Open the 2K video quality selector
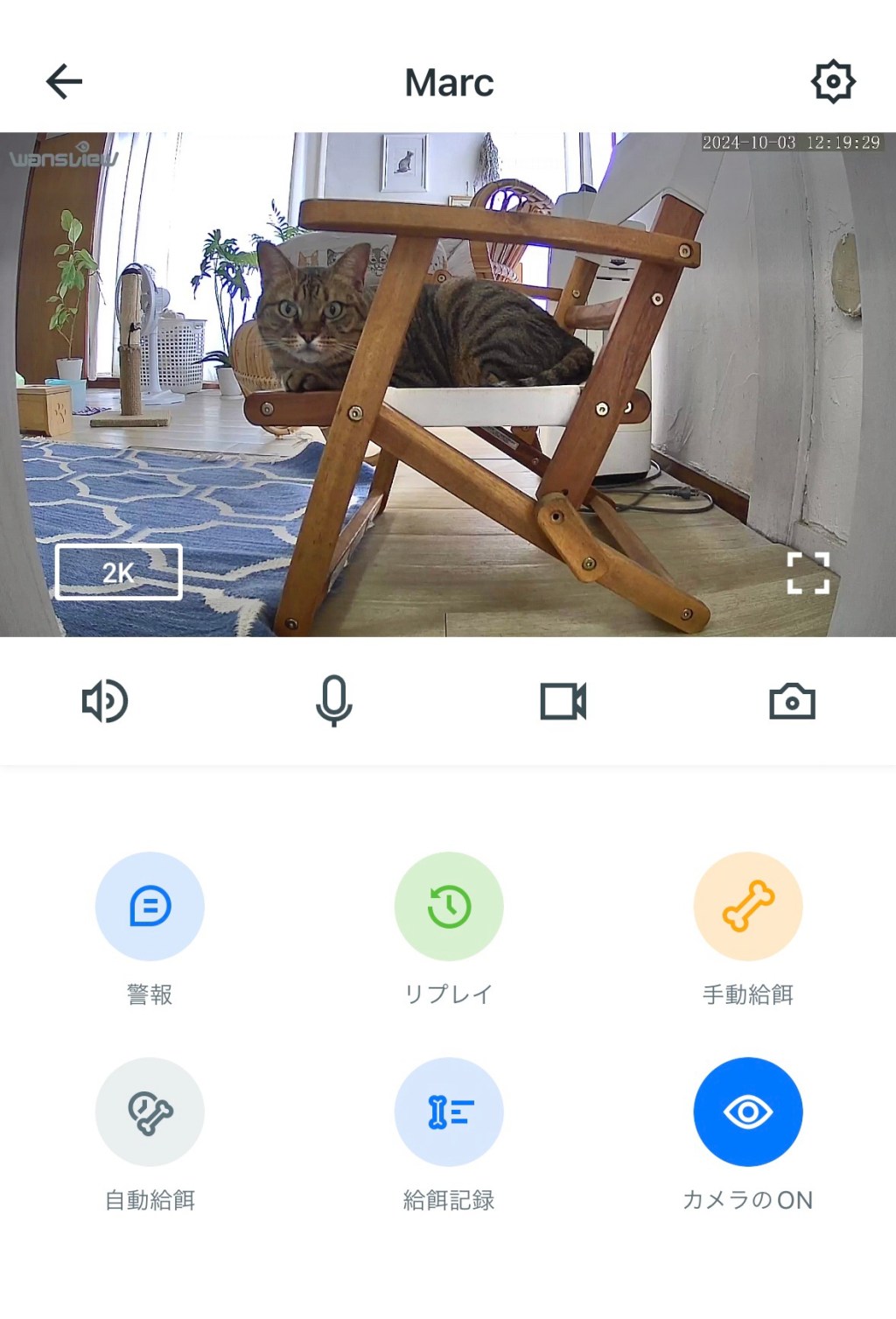Image resolution: width=896 pixels, height=1319 pixels. [119, 572]
